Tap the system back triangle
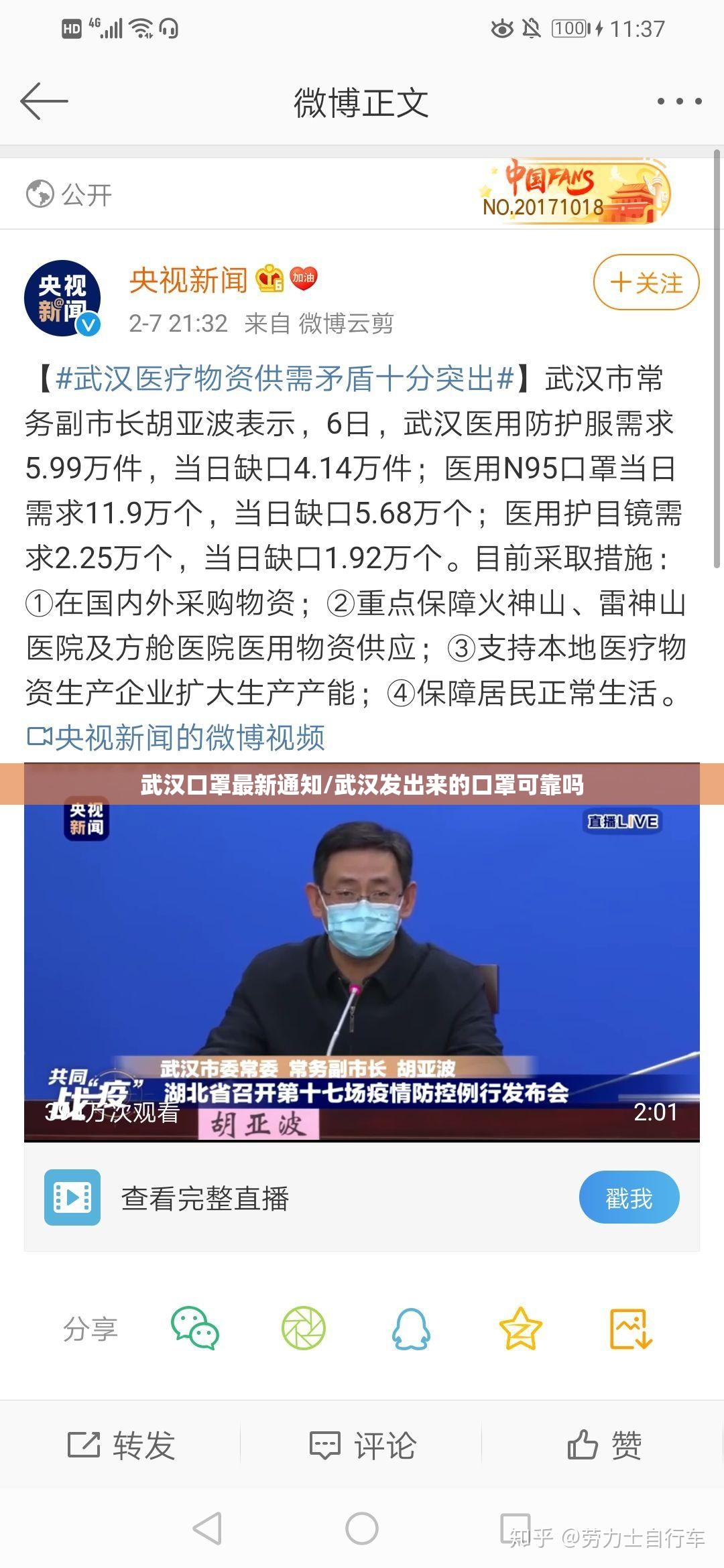The image size is (724, 1568). pos(208,1530)
